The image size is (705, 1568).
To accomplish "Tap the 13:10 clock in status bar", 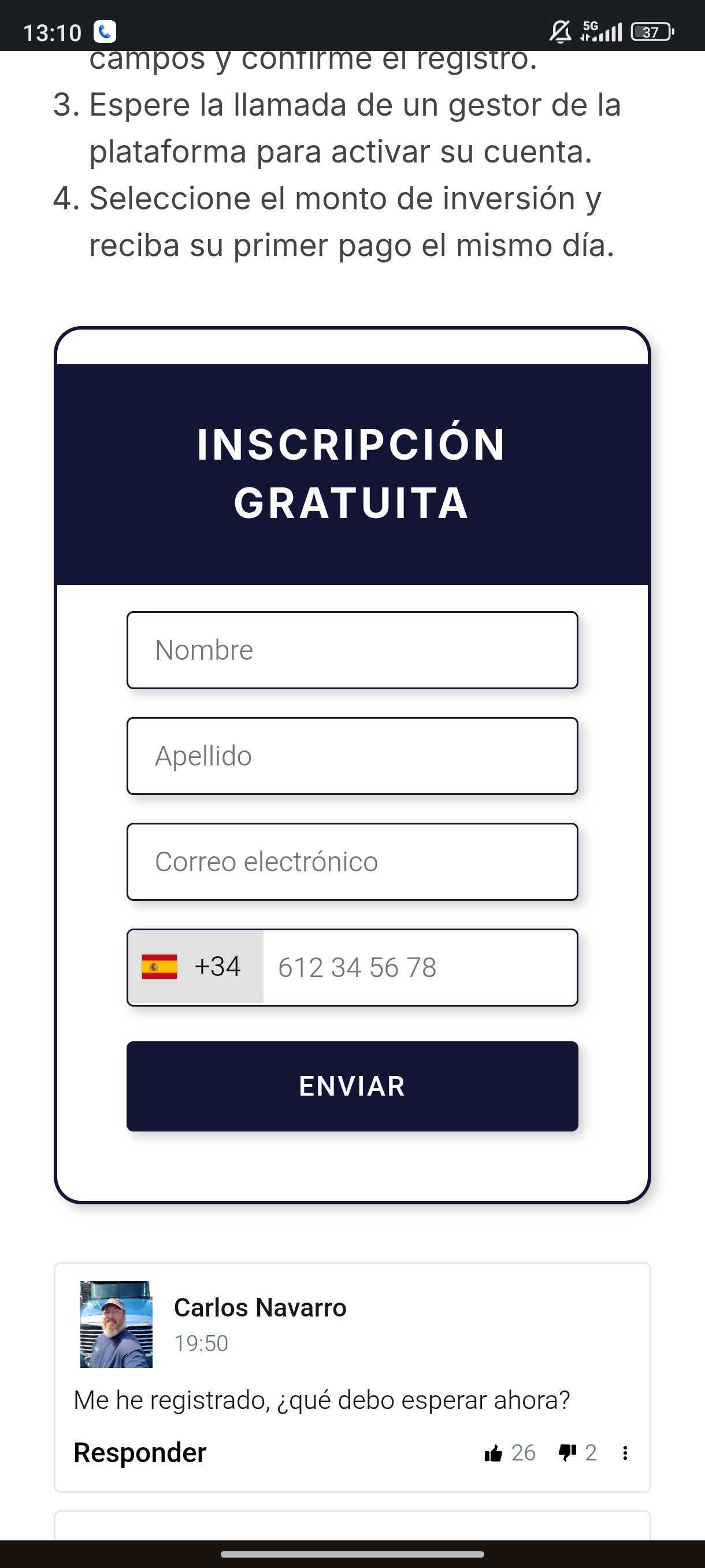I will (x=53, y=30).
